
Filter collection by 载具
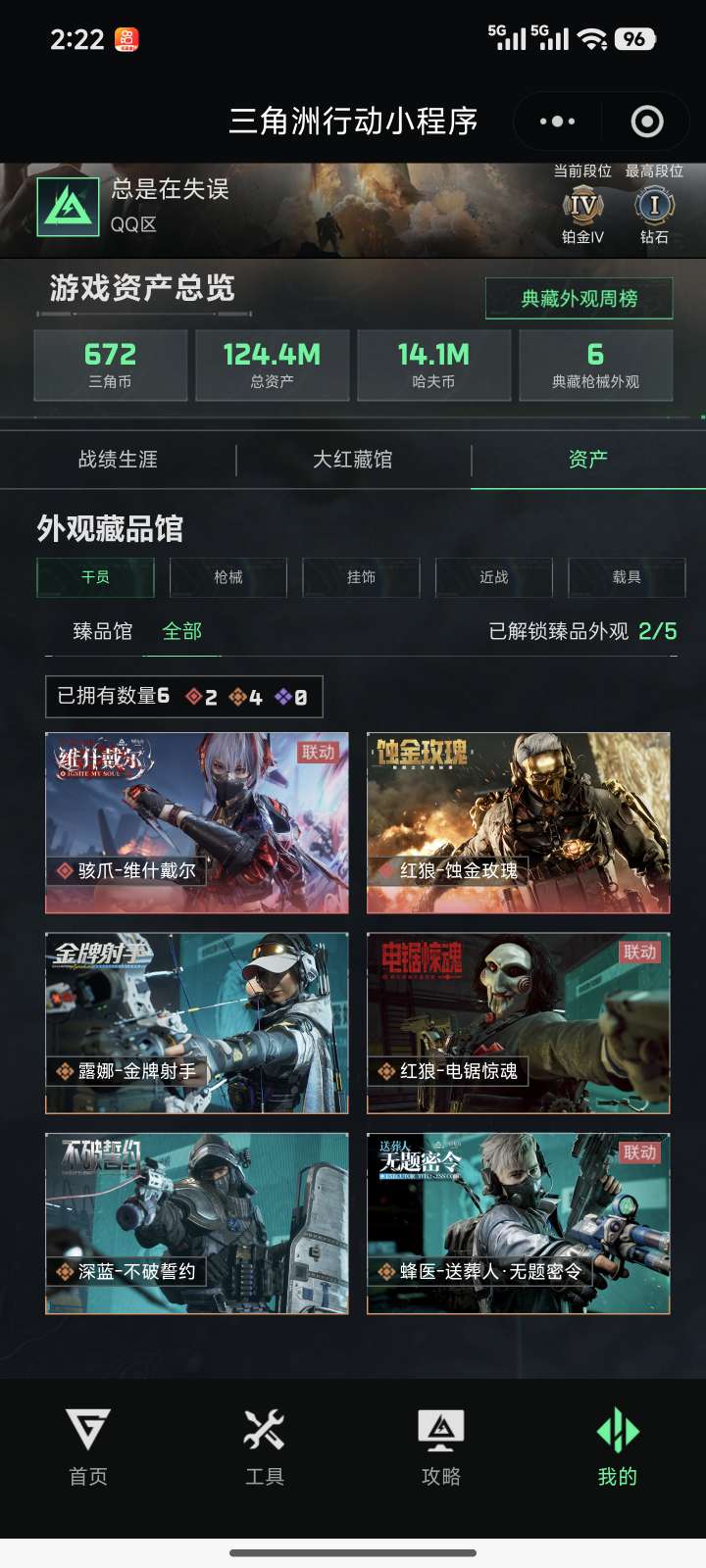coord(627,577)
